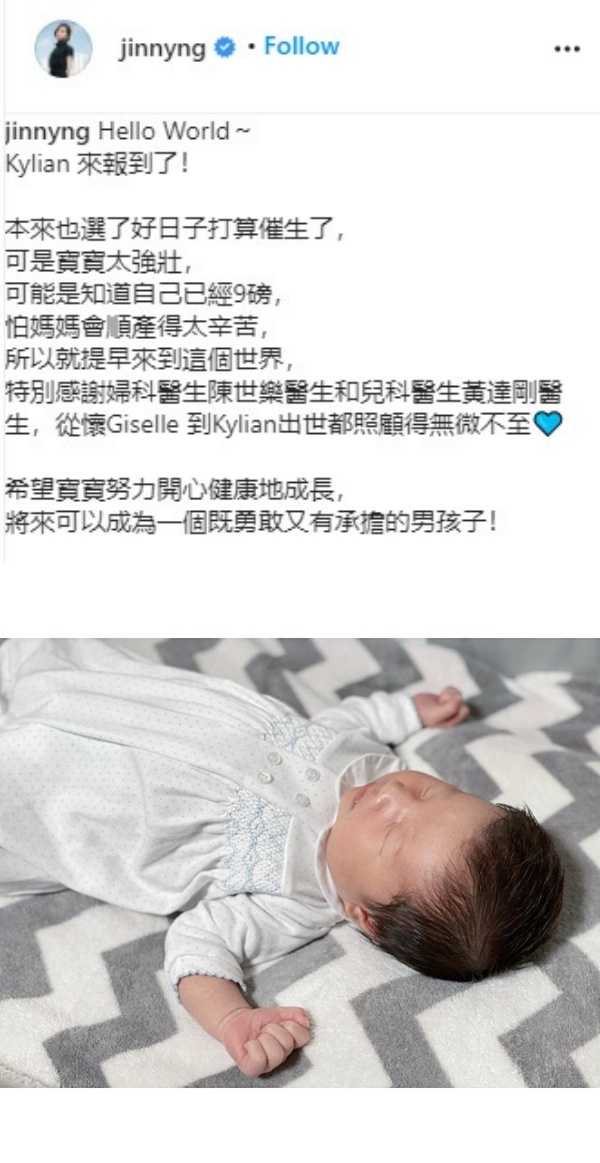The width and height of the screenshot is (600, 1163).
Task: Follow the jinnyng account
Action: pyautogui.click(x=301, y=47)
